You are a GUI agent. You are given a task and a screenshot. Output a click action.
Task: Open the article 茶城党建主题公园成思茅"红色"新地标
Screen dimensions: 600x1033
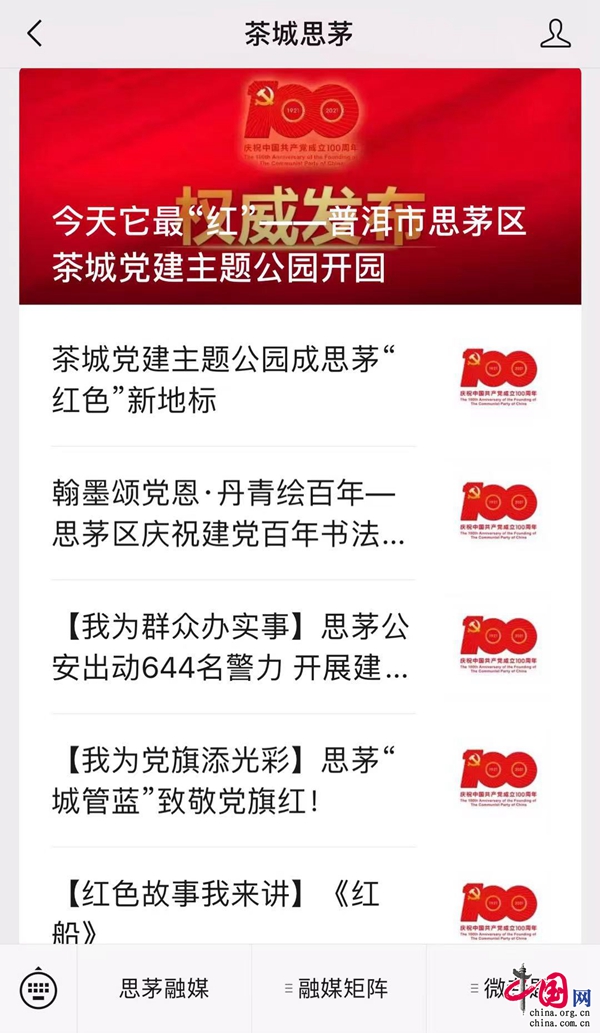pos(300,380)
